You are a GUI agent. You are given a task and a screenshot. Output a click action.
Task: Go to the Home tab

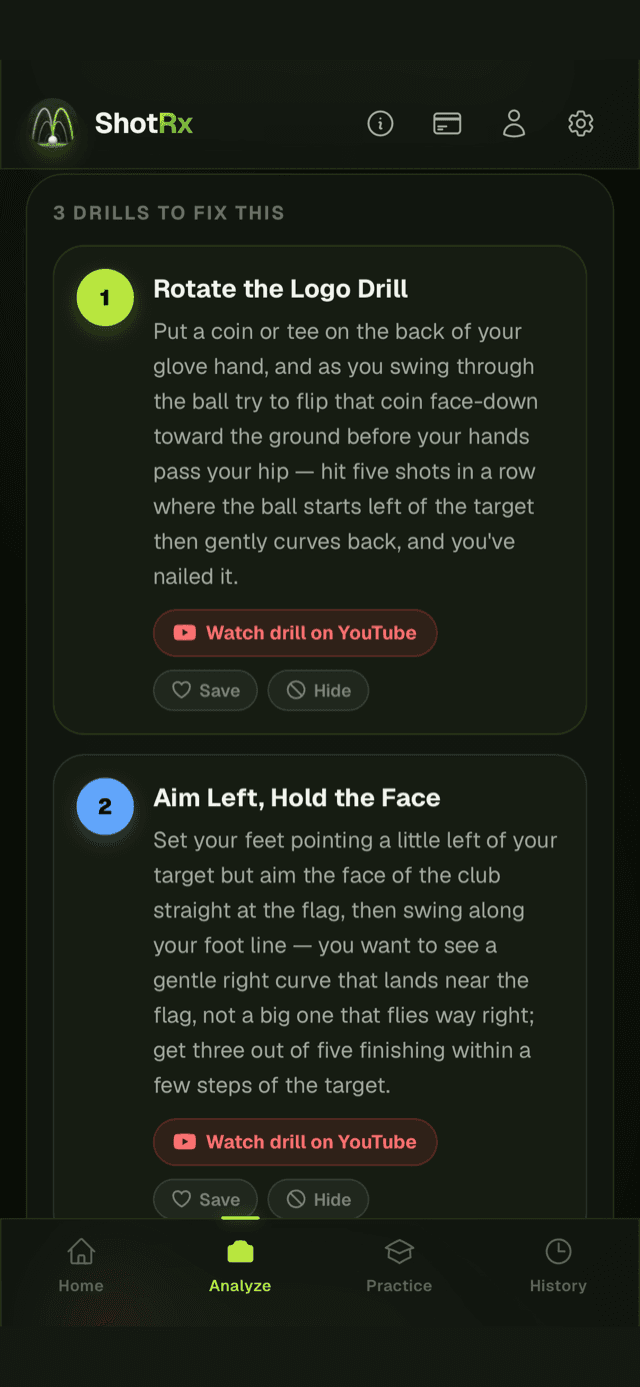81,1266
